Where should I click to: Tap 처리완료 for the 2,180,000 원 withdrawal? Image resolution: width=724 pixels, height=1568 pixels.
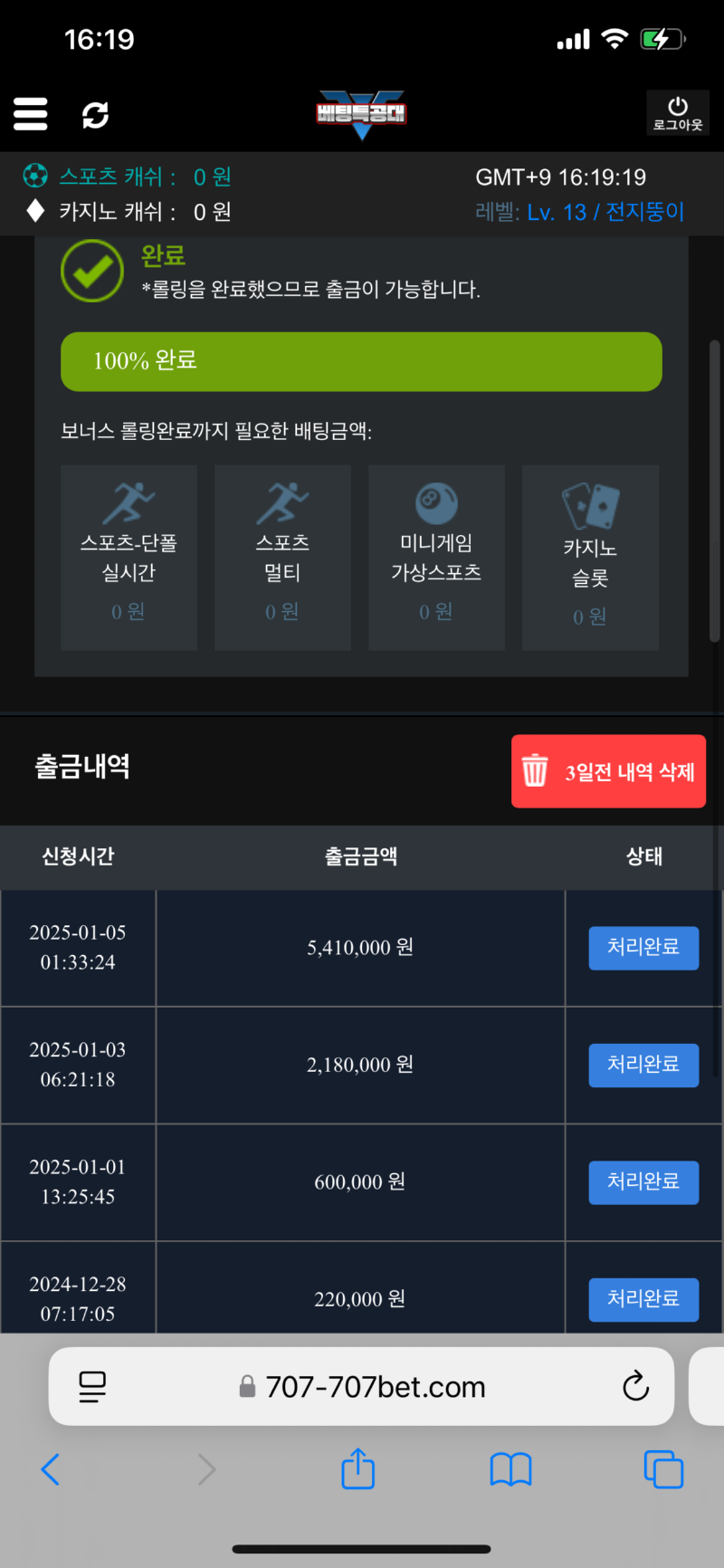pyautogui.click(x=643, y=1065)
